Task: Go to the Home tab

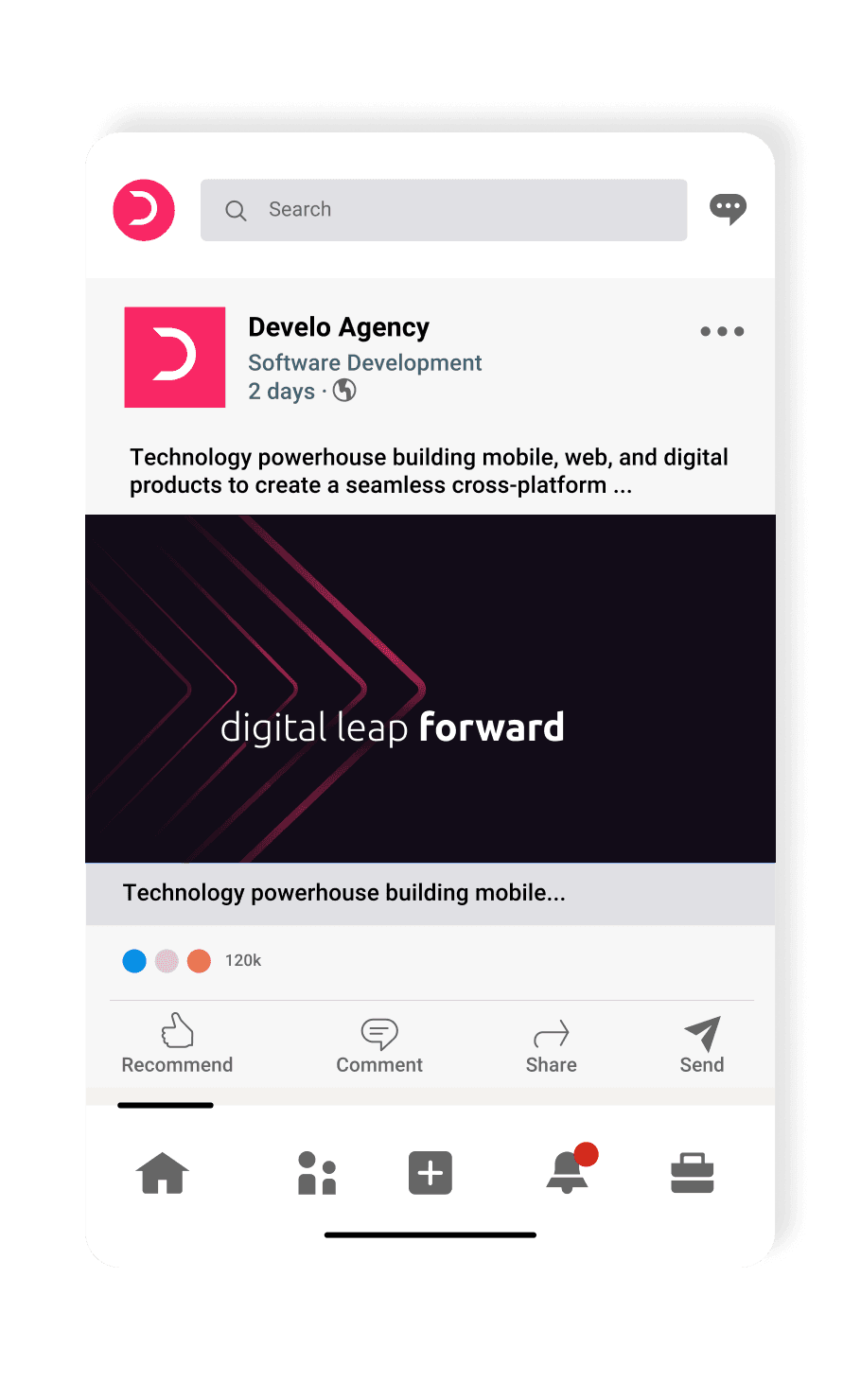Action: (163, 1174)
